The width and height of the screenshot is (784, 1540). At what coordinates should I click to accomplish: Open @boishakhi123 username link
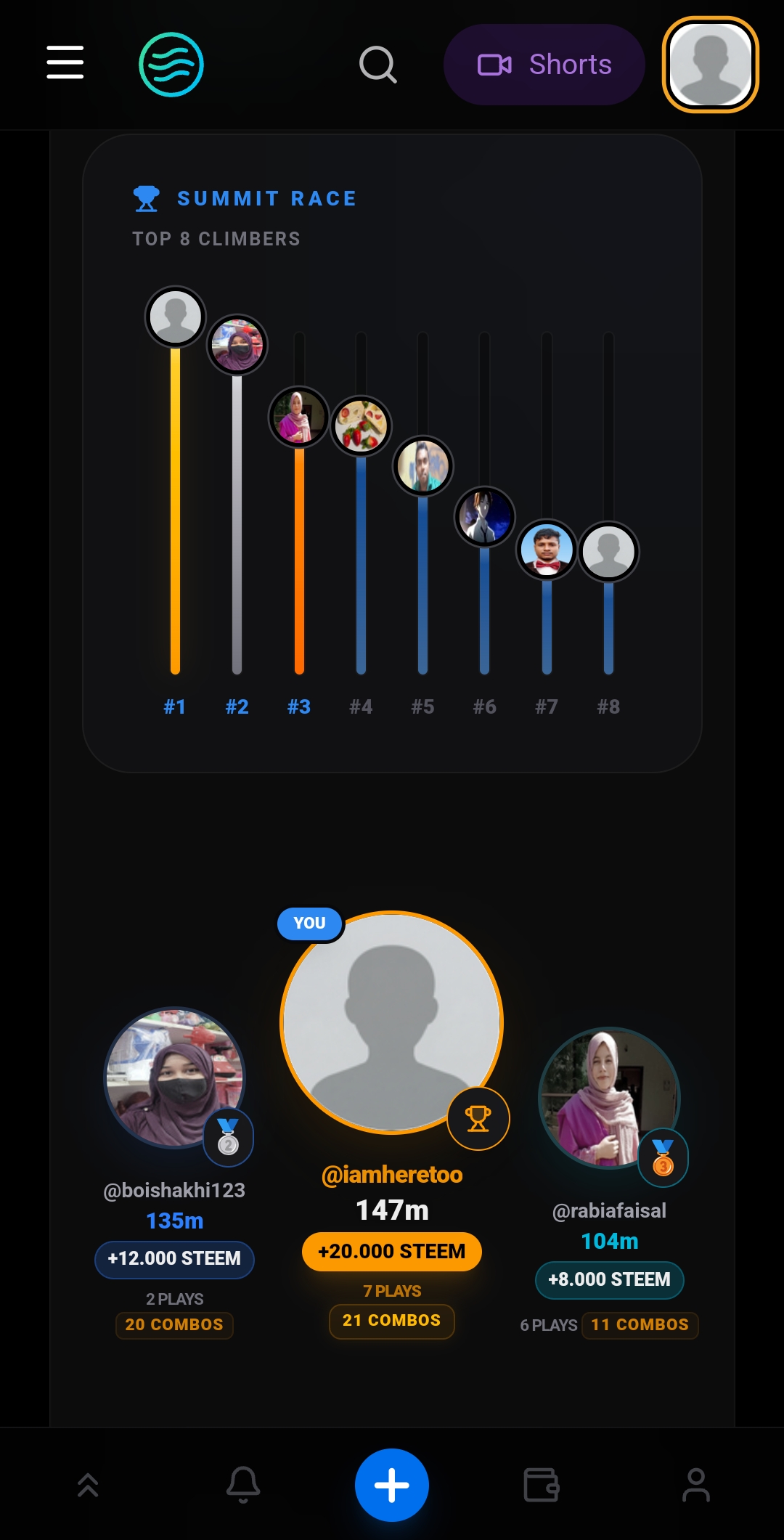(x=174, y=1190)
